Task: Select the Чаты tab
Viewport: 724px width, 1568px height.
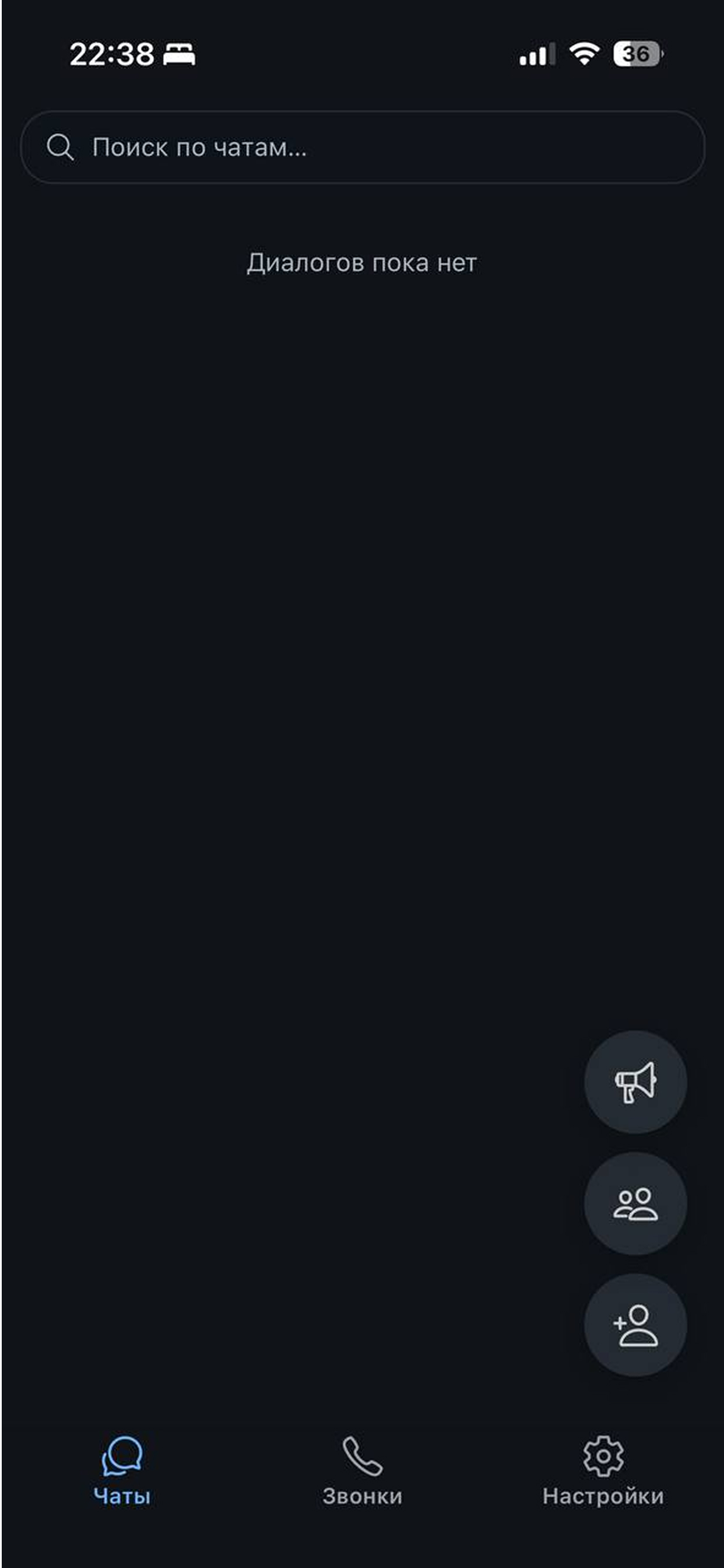Action: [x=122, y=1469]
